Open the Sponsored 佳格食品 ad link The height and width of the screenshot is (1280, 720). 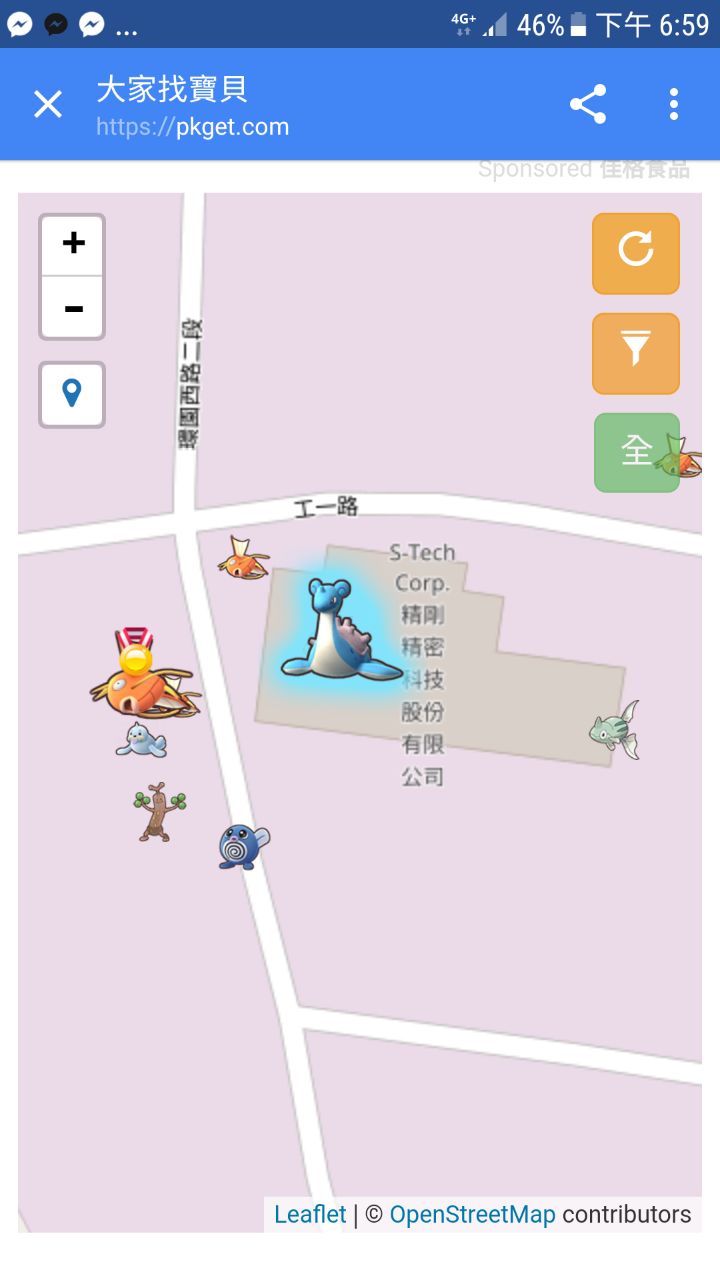tap(584, 169)
